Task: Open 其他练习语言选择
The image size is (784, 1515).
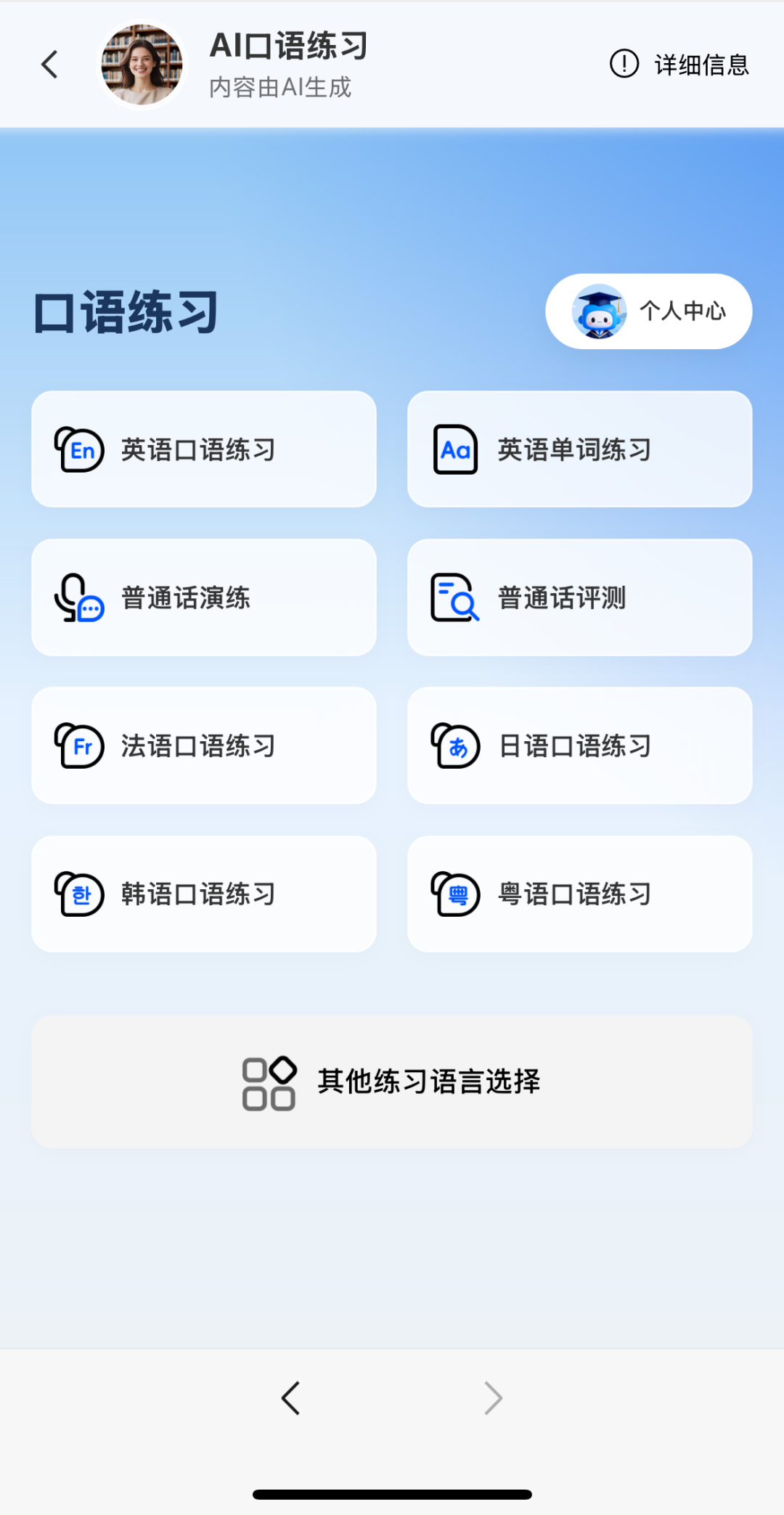Action: pyautogui.click(x=392, y=1082)
